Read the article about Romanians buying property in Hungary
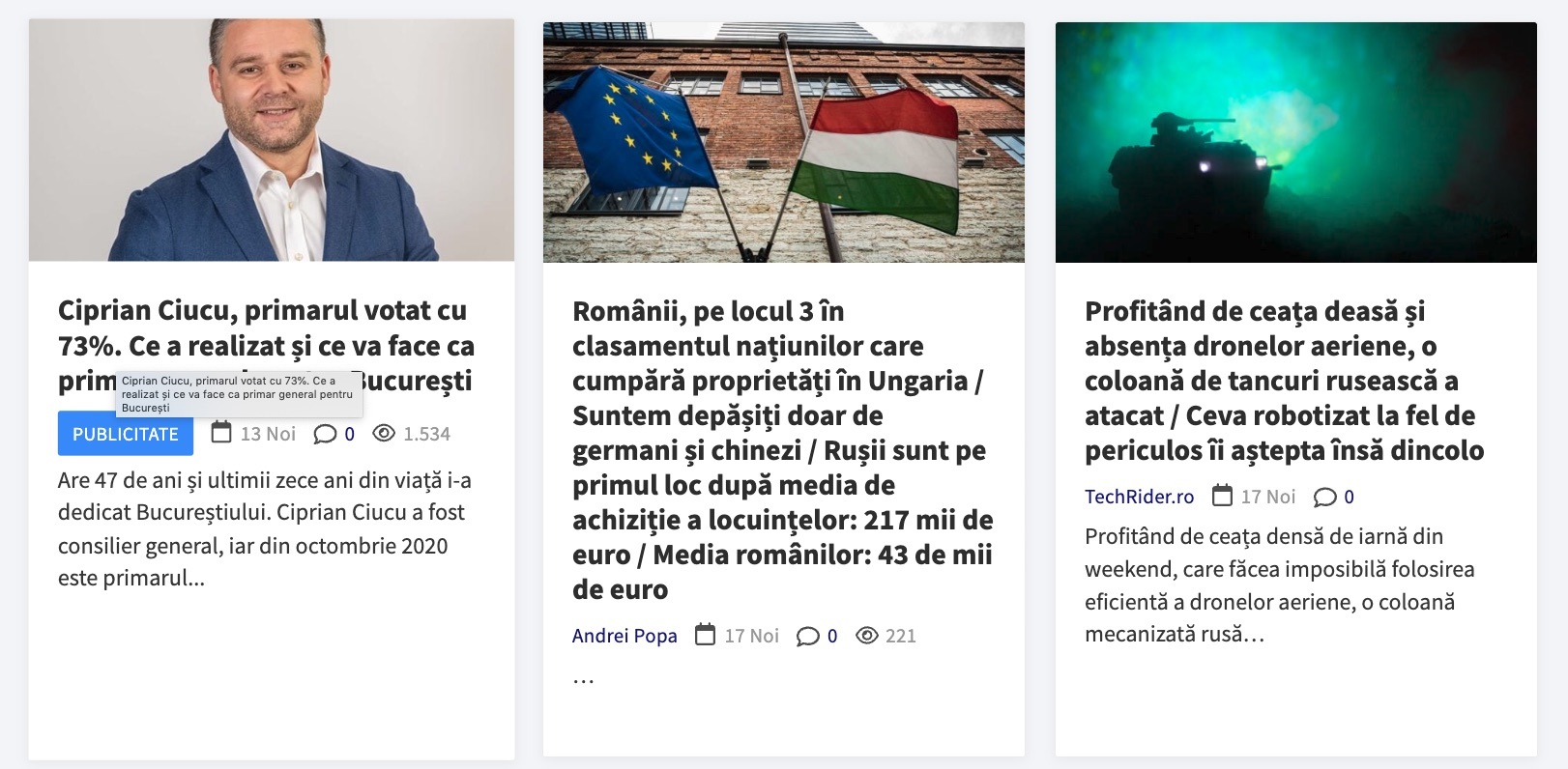 pyautogui.click(x=782, y=450)
